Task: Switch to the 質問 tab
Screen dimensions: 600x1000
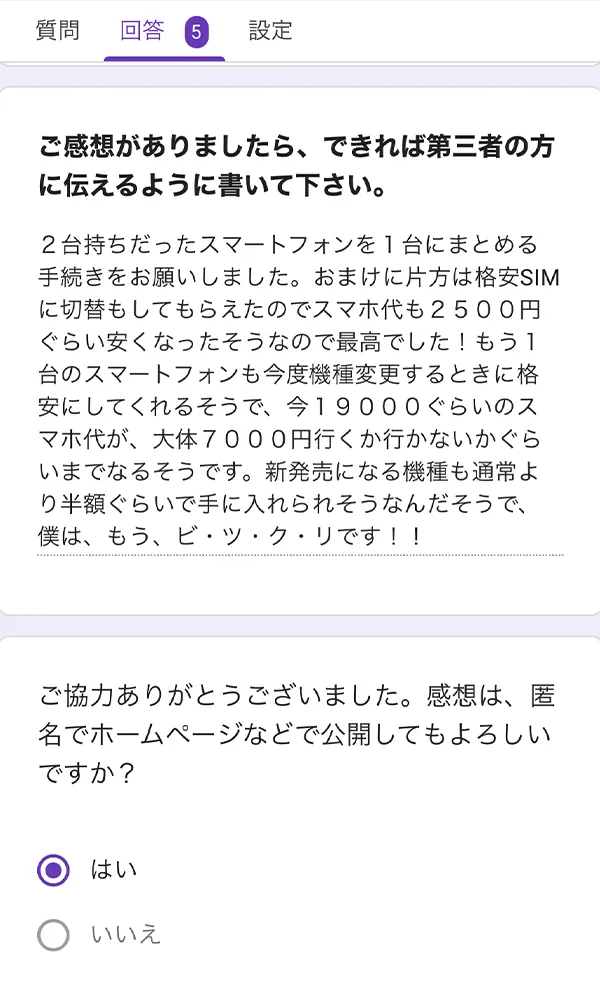Action: (x=57, y=30)
